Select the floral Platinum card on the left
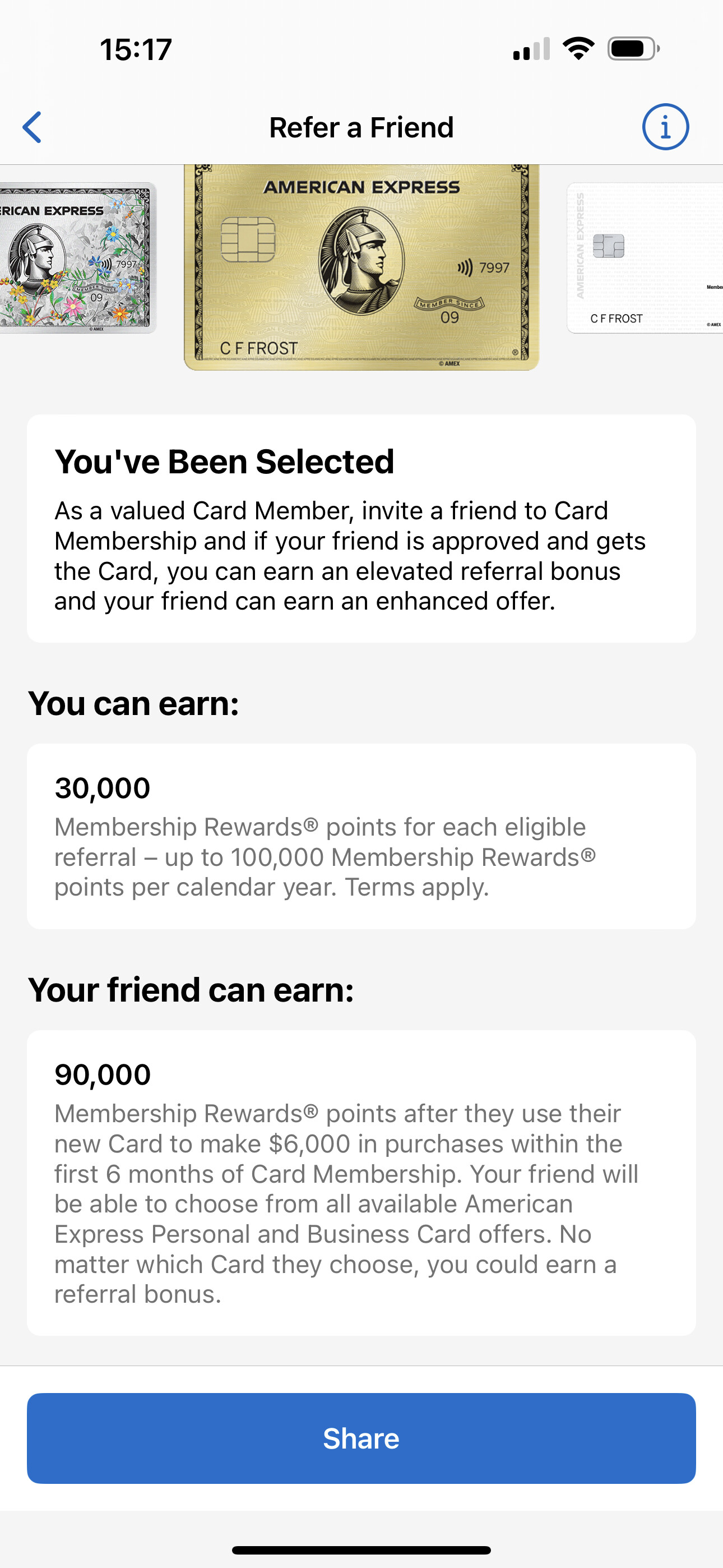 (76, 259)
